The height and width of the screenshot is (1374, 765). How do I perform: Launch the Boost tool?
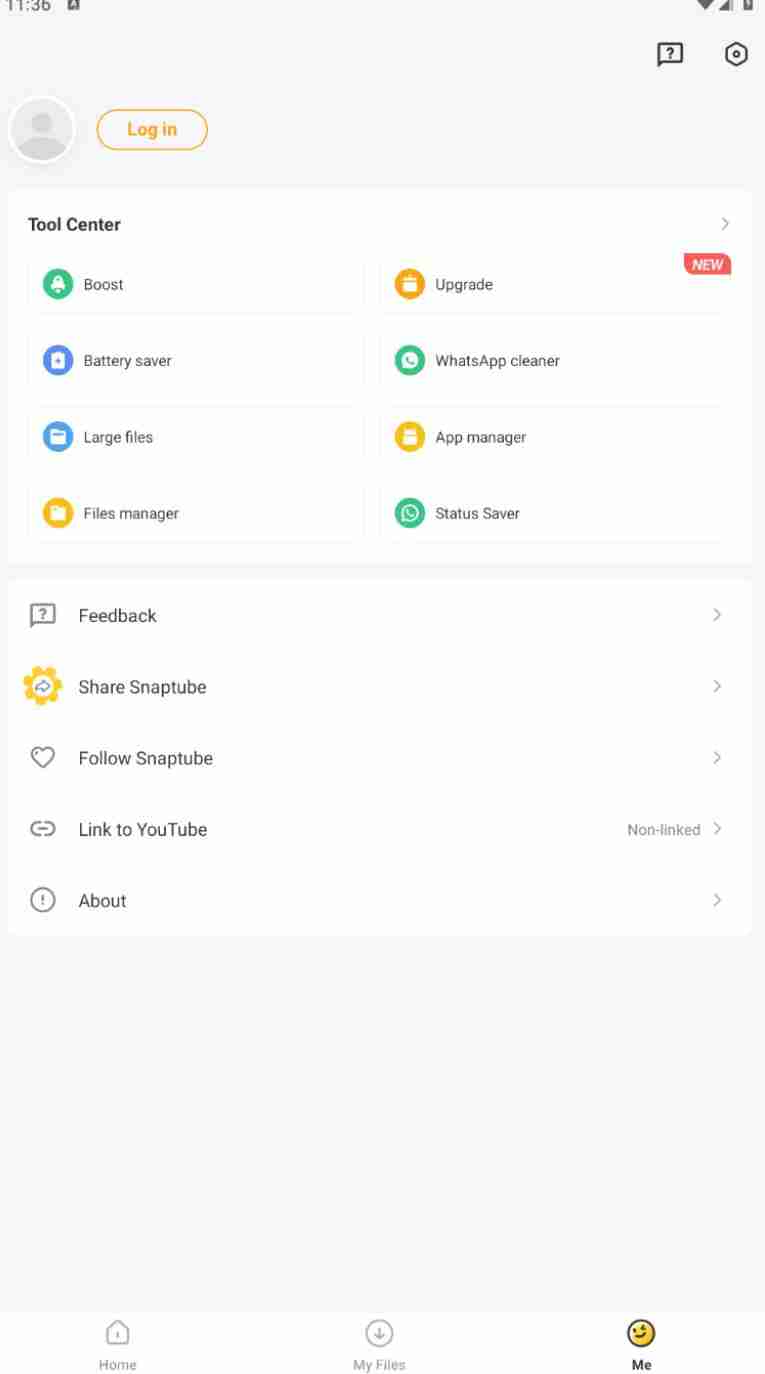point(196,284)
